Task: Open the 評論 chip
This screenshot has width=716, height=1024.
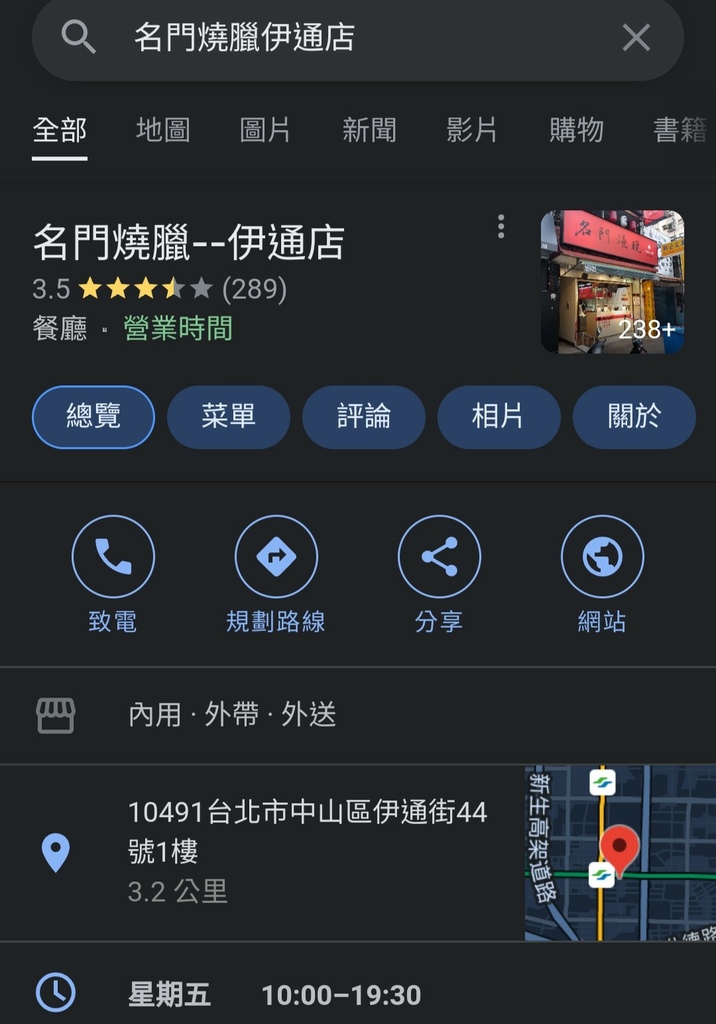Action: [x=363, y=417]
